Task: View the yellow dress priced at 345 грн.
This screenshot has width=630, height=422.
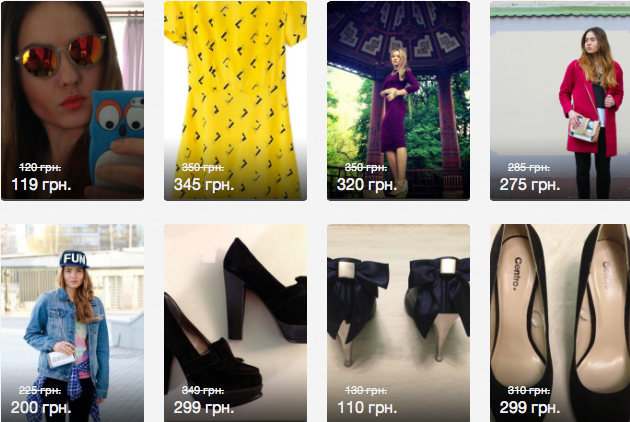Action: (x=235, y=100)
